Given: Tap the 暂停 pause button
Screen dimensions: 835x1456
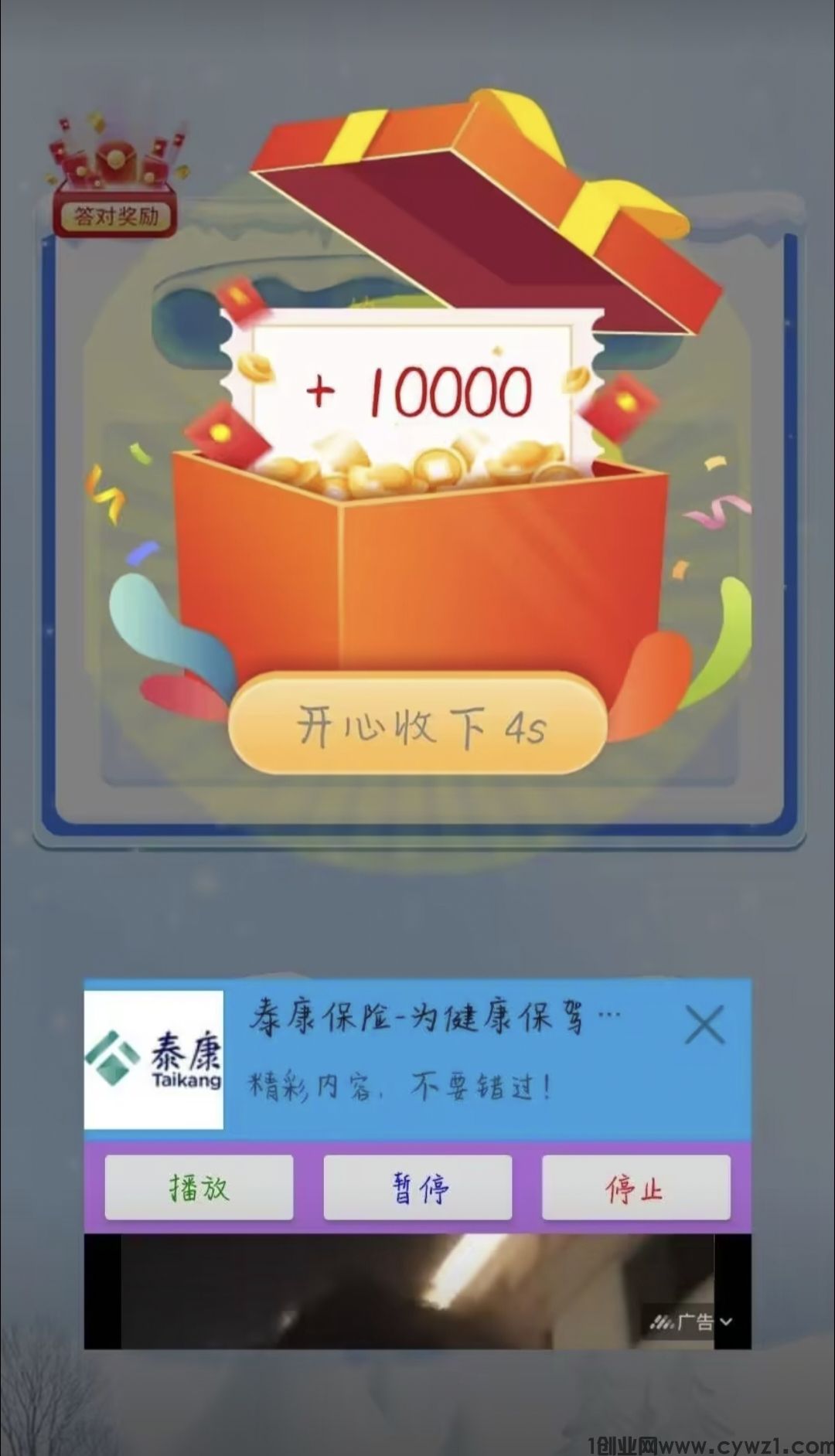Looking at the screenshot, I should [x=417, y=1188].
